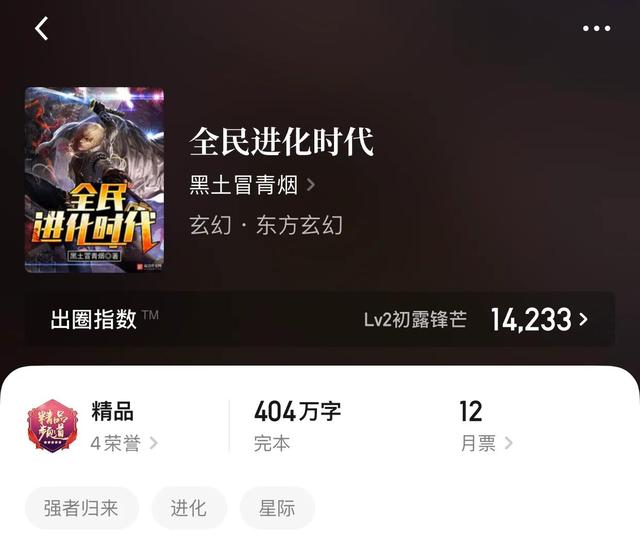This screenshot has height=544, width=640.
Task: Open the 出圈指数 14,233 details
Action: [x=538, y=320]
